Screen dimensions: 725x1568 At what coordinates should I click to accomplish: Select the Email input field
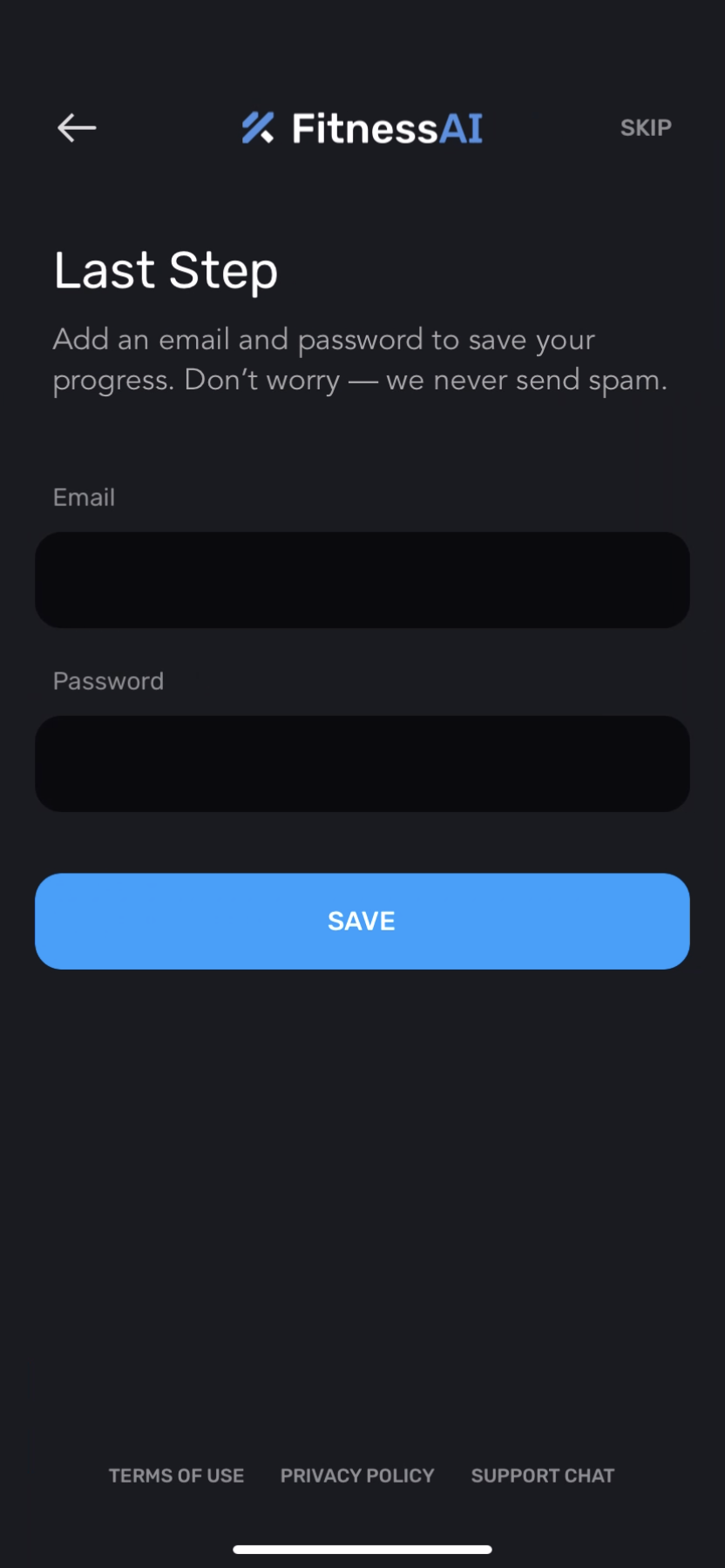pos(362,579)
